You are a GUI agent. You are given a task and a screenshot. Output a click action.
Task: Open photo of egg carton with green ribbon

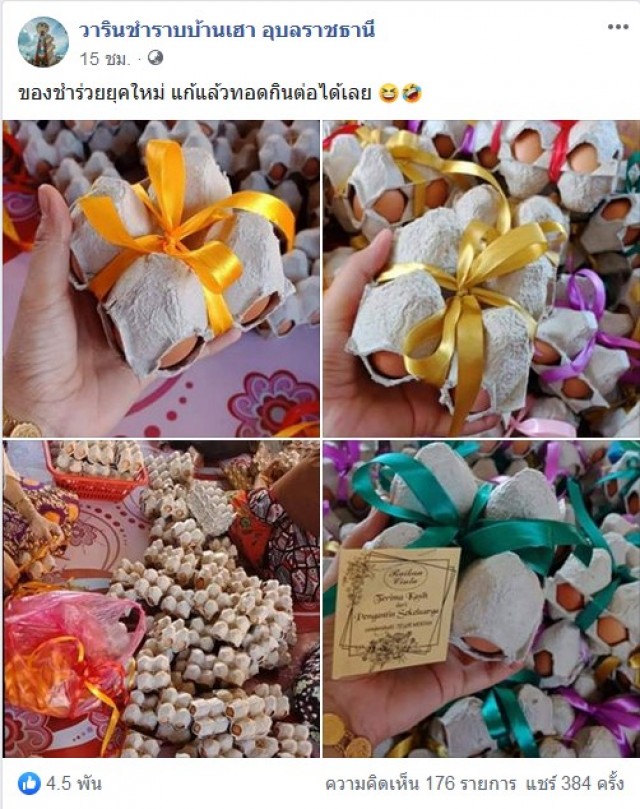[x=481, y=599]
